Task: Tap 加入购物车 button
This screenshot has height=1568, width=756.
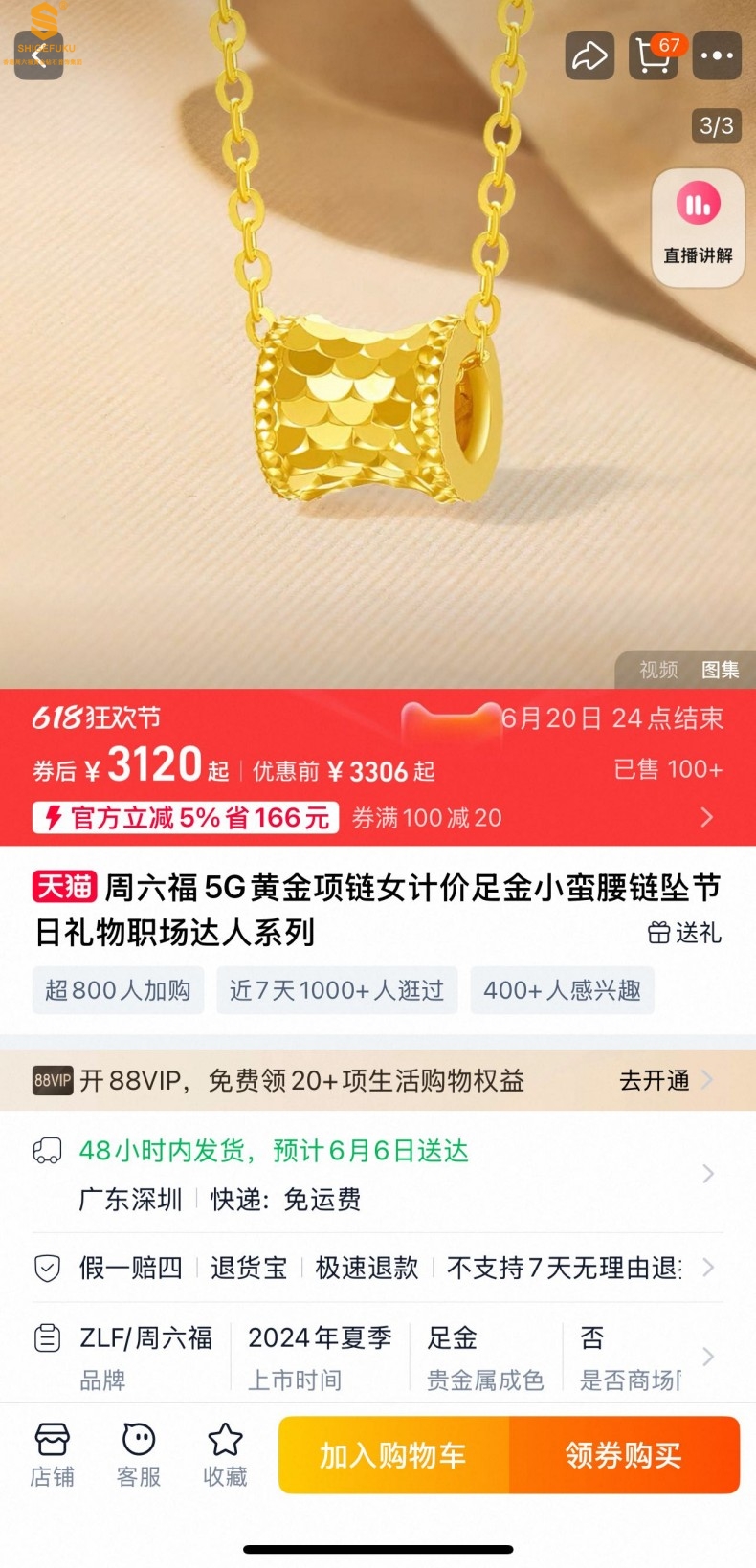Action: coord(393,1455)
